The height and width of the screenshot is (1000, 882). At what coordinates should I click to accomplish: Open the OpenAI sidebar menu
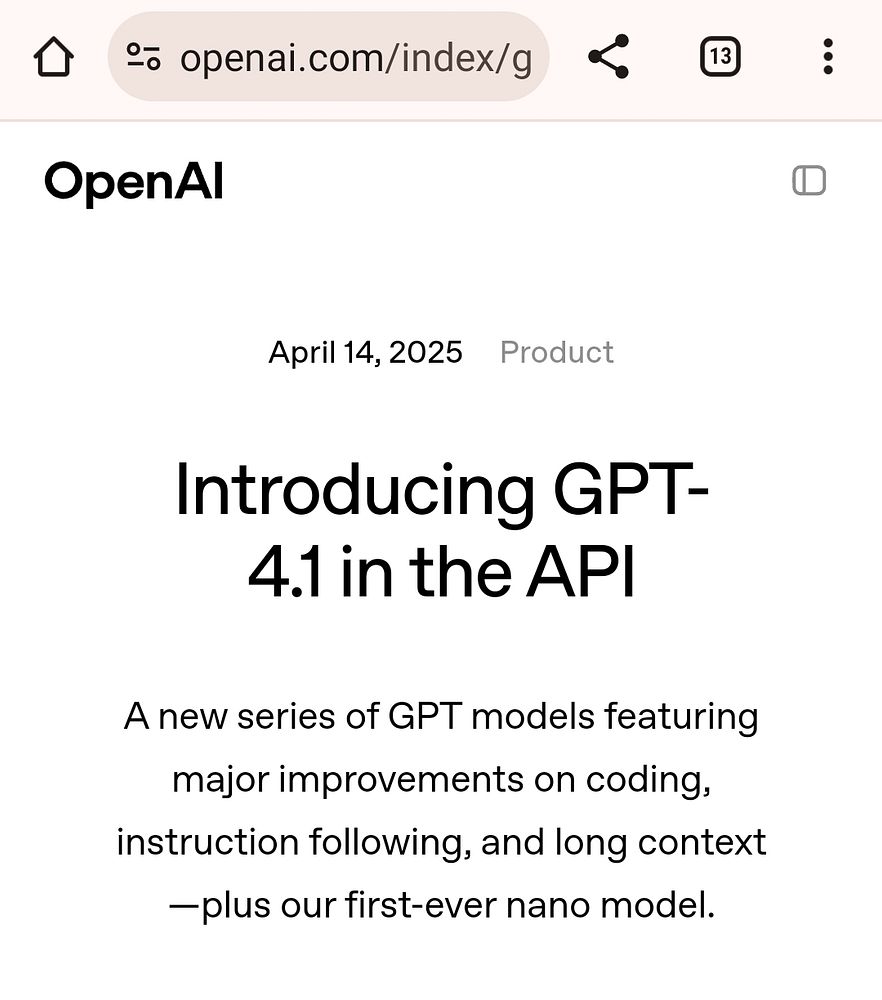pyautogui.click(x=809, y=181)
